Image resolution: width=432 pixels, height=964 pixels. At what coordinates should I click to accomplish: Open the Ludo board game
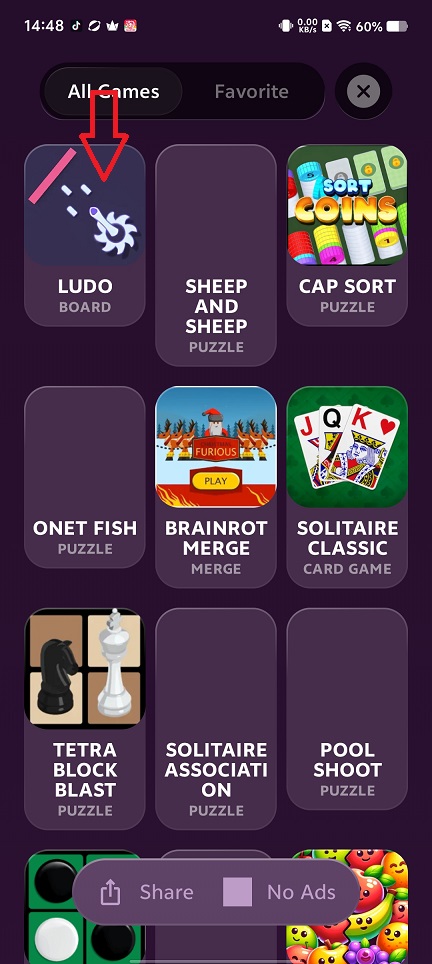point(85,235)
